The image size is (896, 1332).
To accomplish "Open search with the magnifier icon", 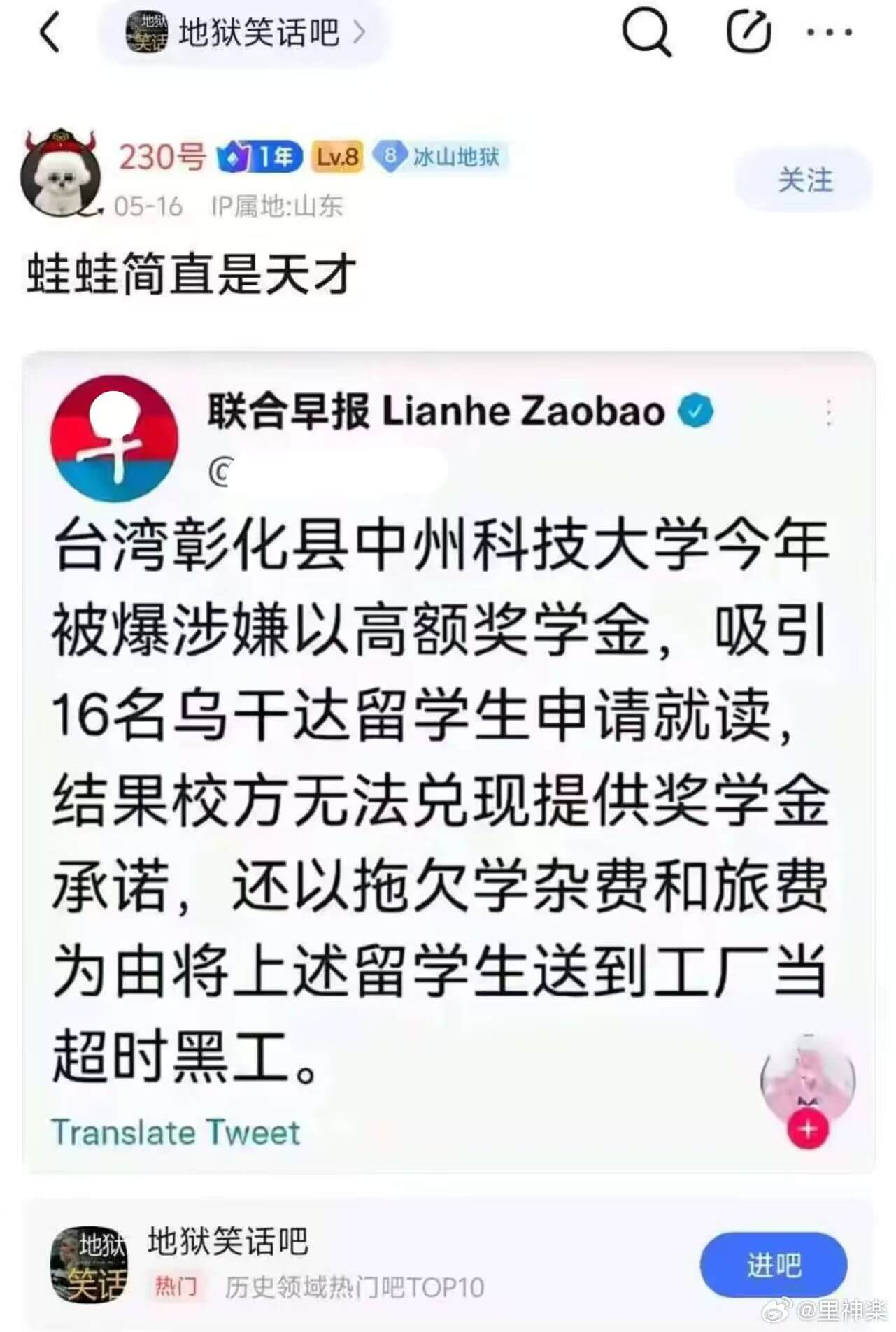I will pyautogui.click(x=645, y=32).
